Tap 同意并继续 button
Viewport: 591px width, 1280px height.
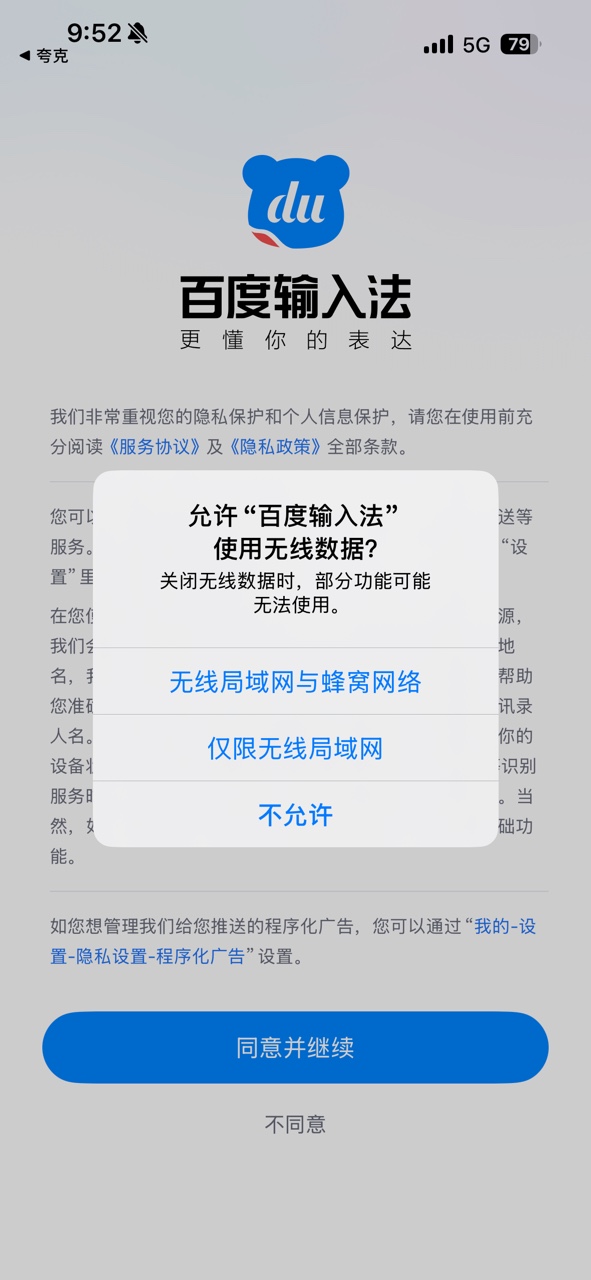295,1048
